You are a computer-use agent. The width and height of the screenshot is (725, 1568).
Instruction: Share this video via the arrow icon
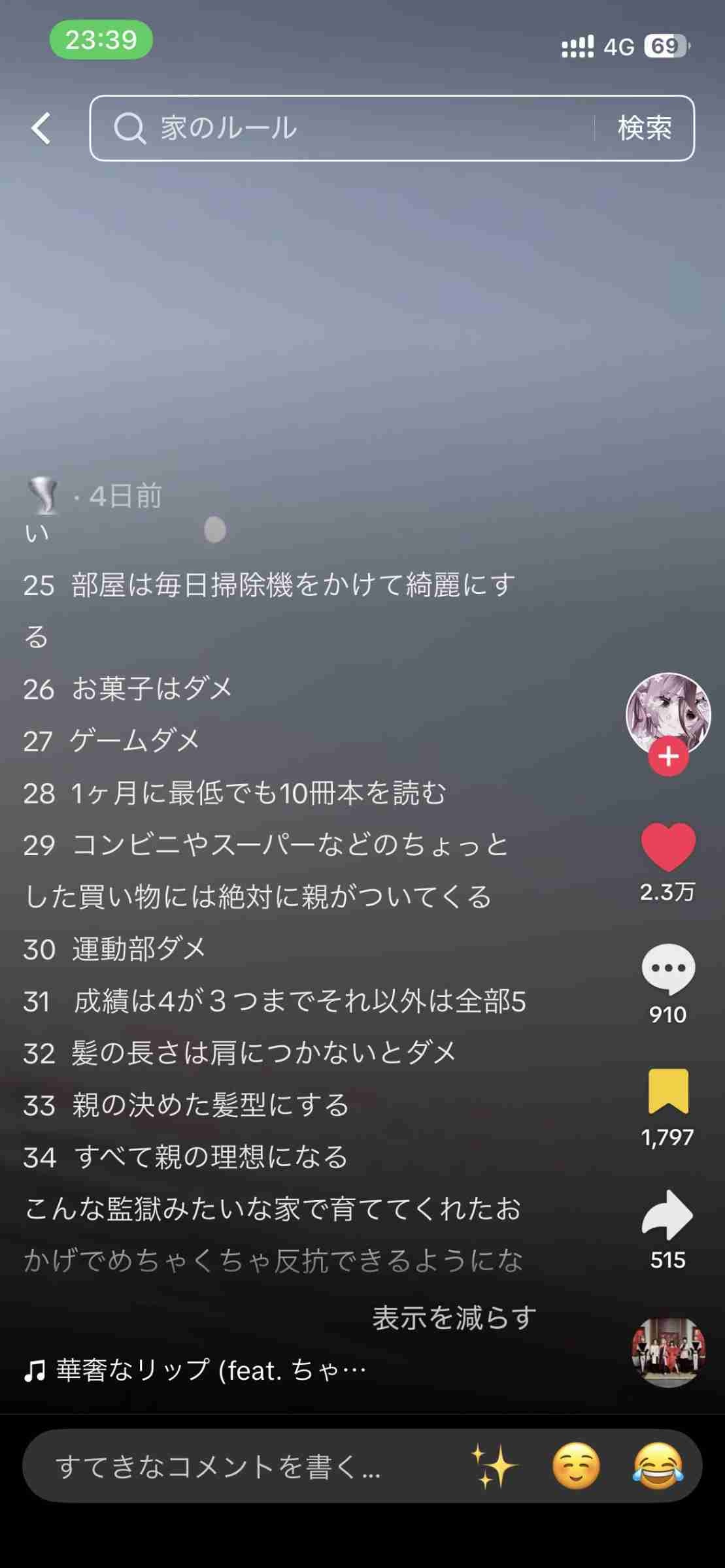667,1215
